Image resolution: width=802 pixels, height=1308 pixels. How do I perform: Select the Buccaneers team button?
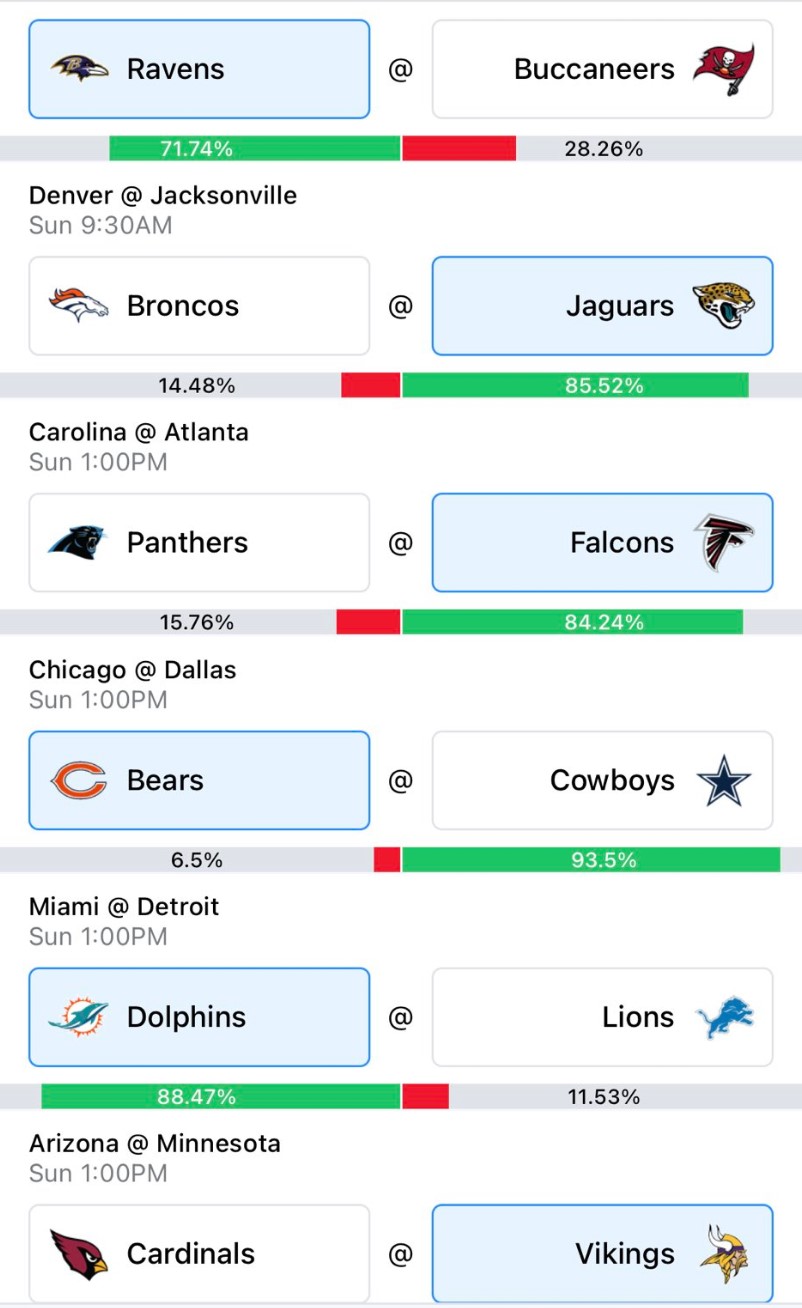click(602, 69)
